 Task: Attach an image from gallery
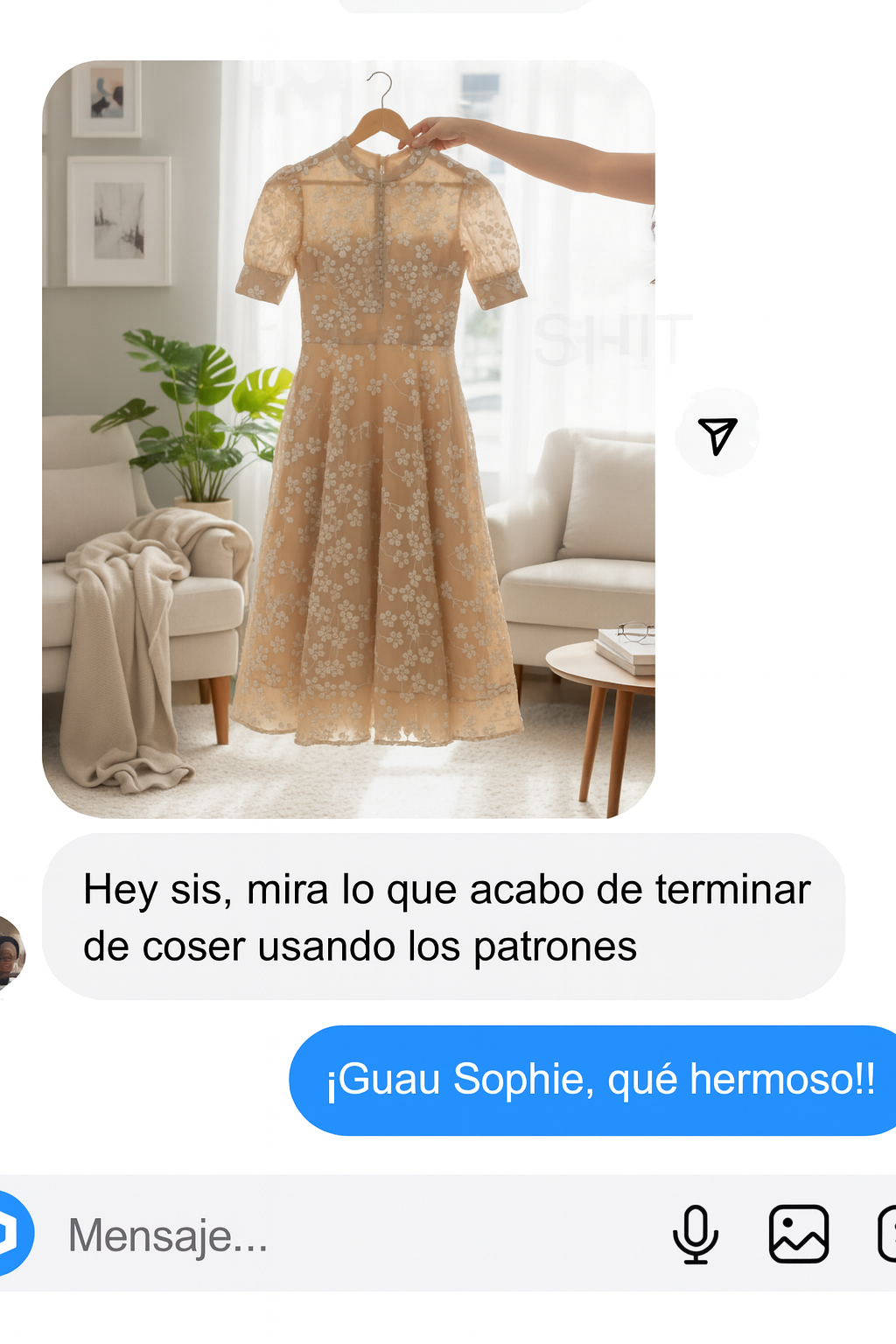coord(798,1234)
